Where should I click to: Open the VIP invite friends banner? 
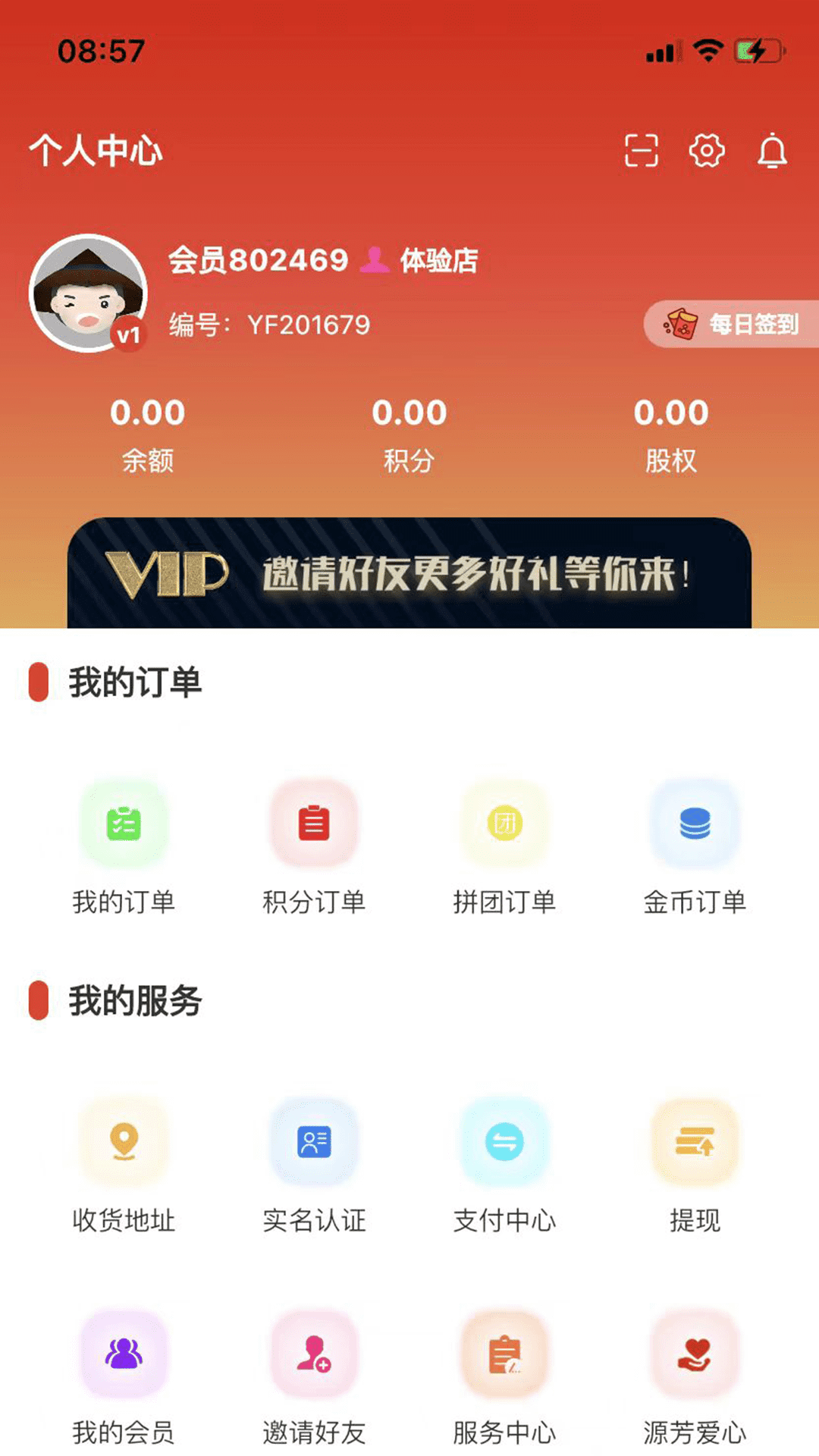(x=409, y=573)
